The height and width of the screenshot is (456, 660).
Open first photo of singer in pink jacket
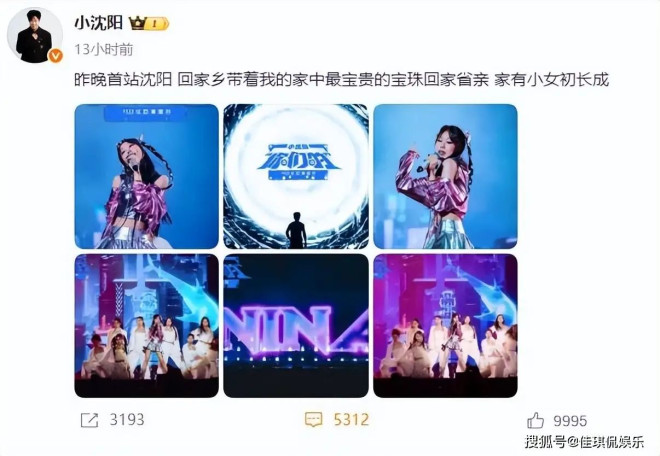click(x=146, y=176)
